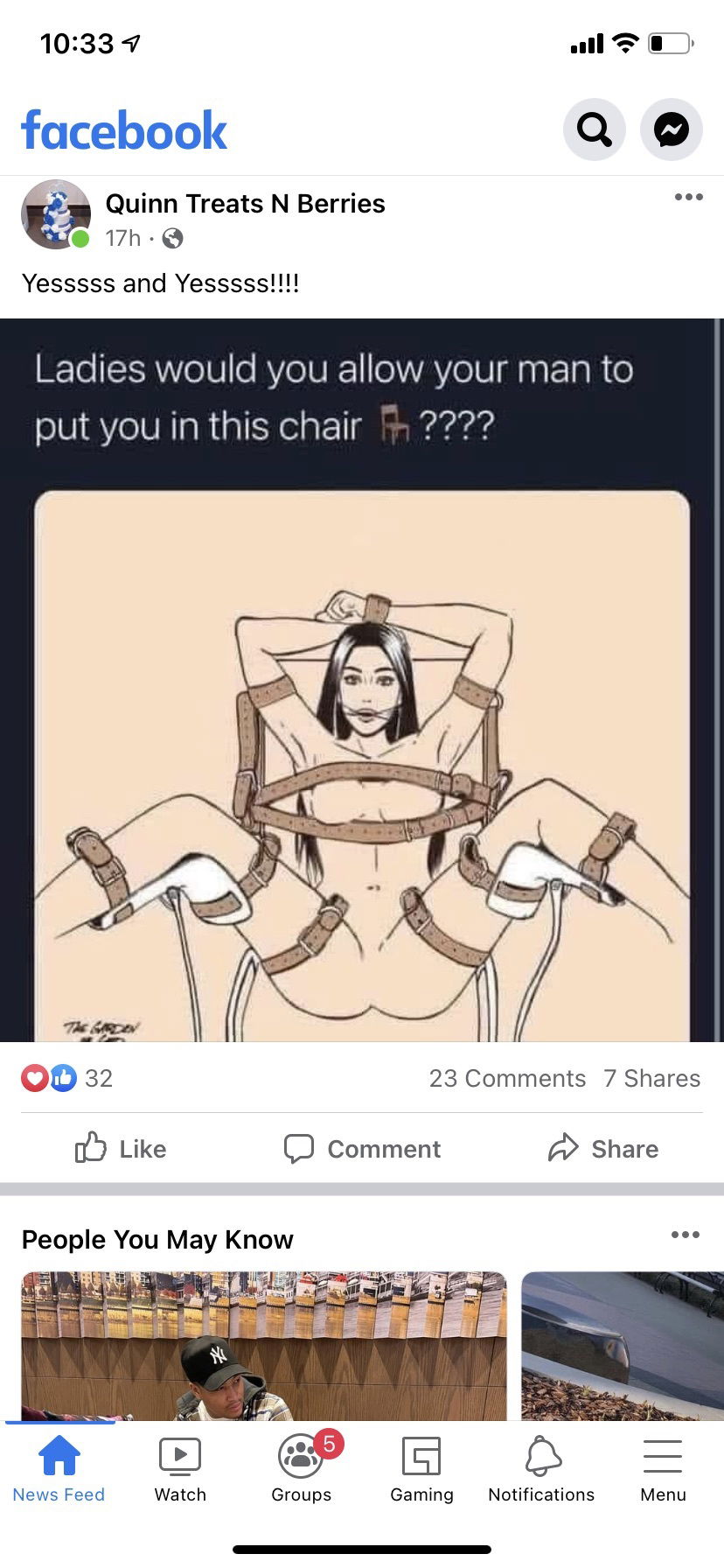Open options menu on Quinn's post
This screenshot has height=1568, width=724.
688,197
